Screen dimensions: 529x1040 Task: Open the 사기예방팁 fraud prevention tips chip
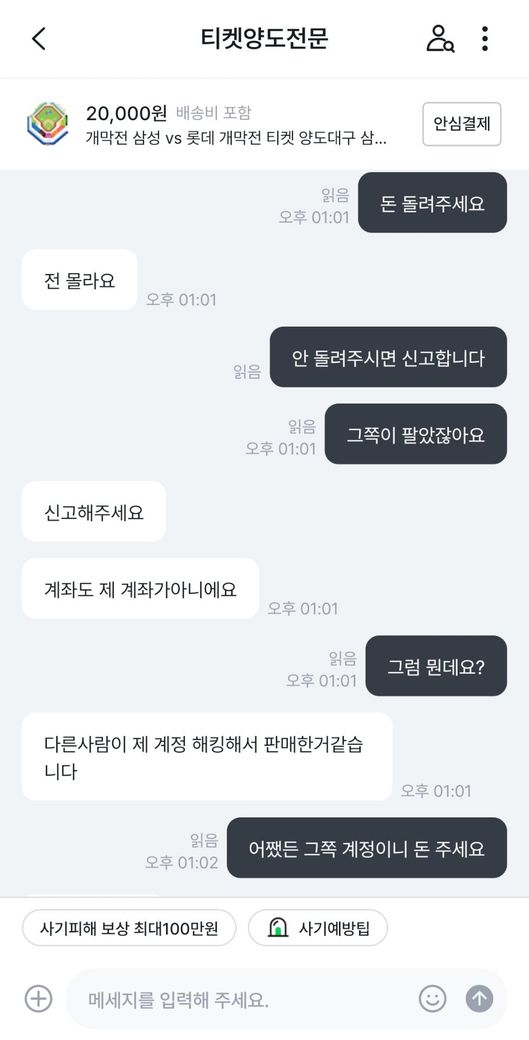point(318,928)
